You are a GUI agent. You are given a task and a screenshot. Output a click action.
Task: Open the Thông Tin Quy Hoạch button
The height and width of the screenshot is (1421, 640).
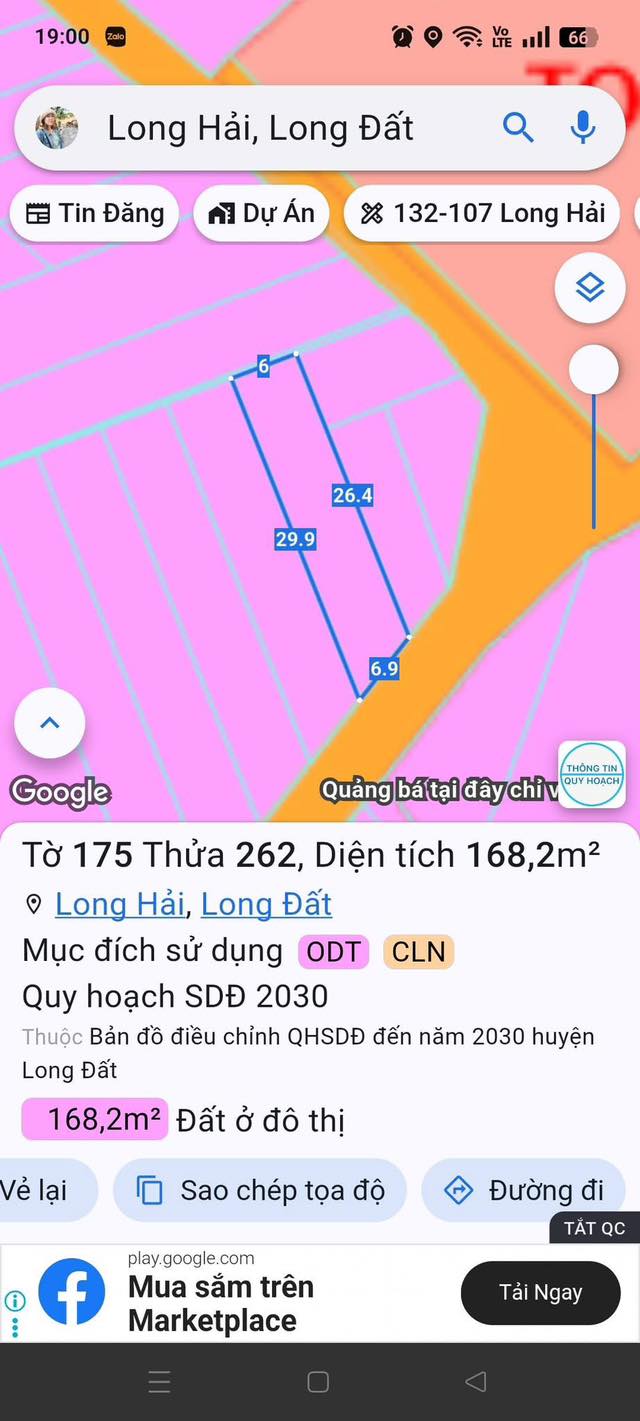(592, 774)
